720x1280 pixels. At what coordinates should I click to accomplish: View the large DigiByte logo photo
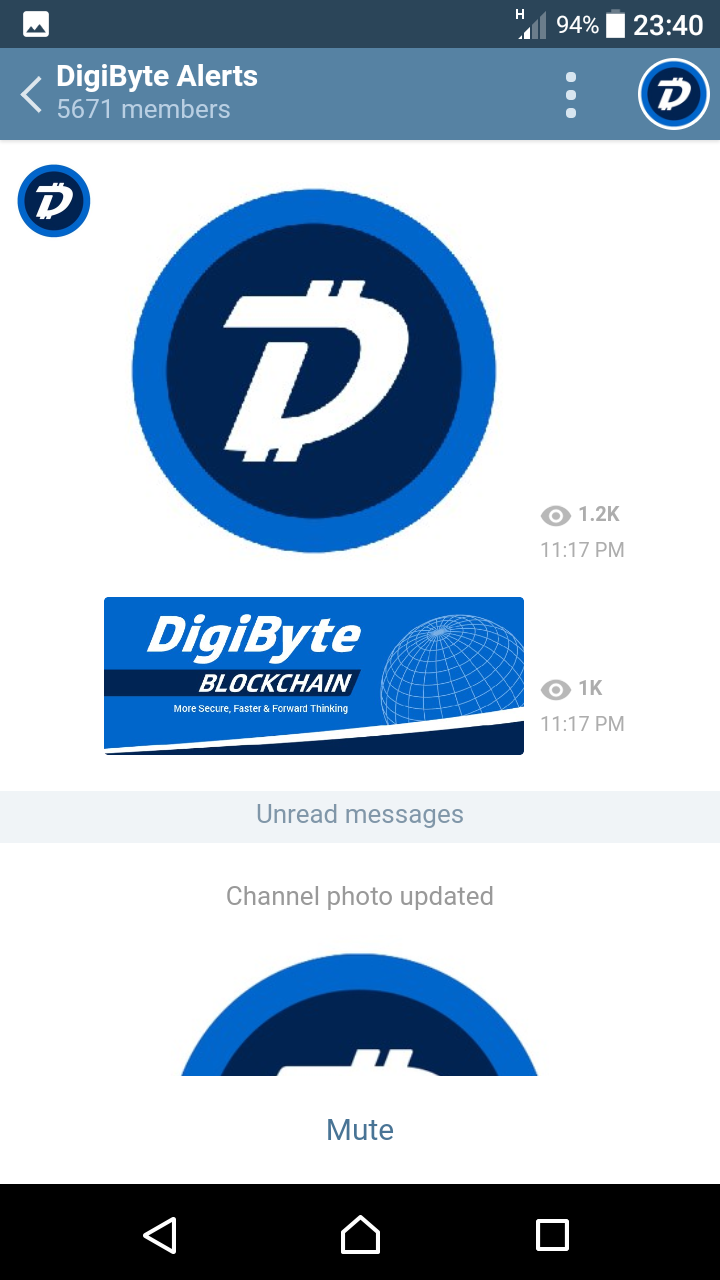(314, 371)
